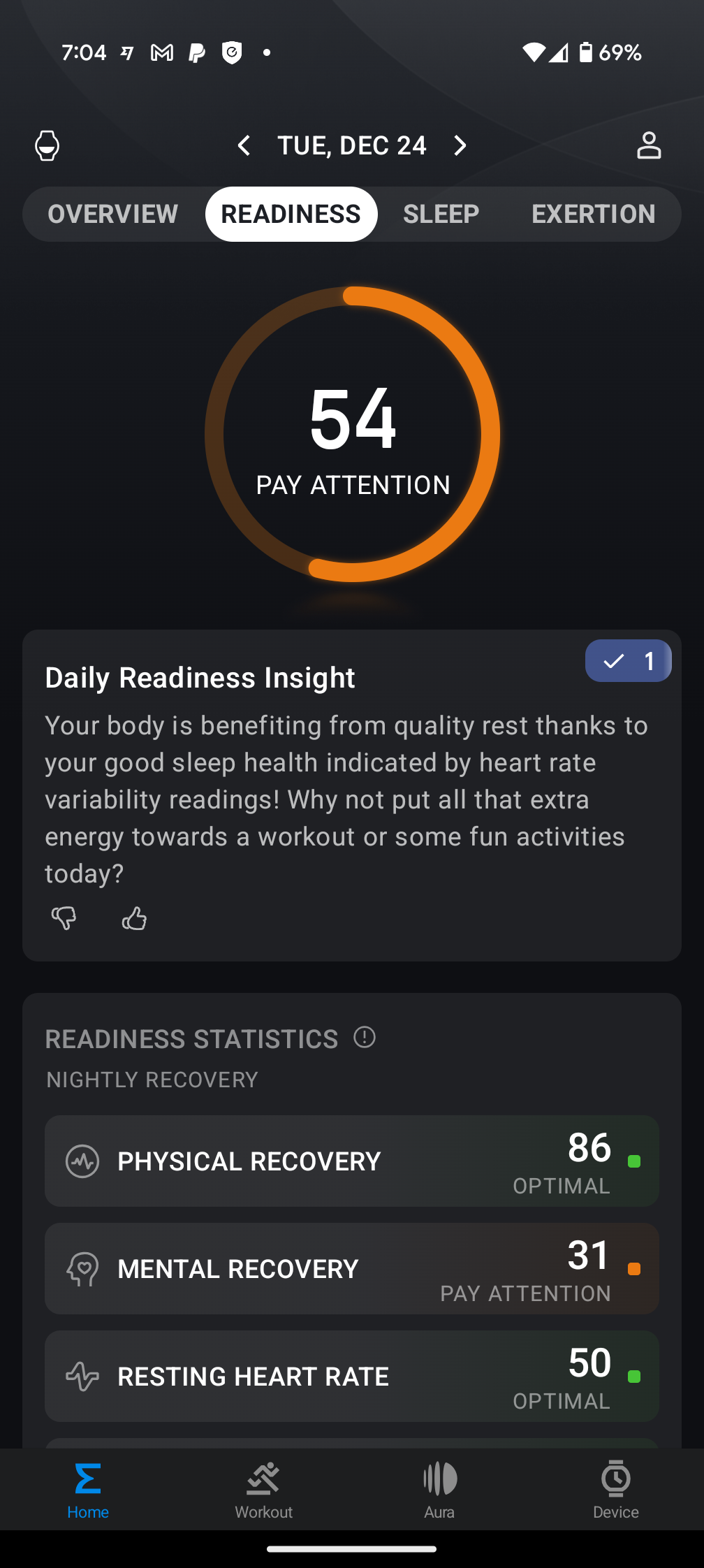Open the user profile icon
704x1568 pixels.
[x=648, y=145]
